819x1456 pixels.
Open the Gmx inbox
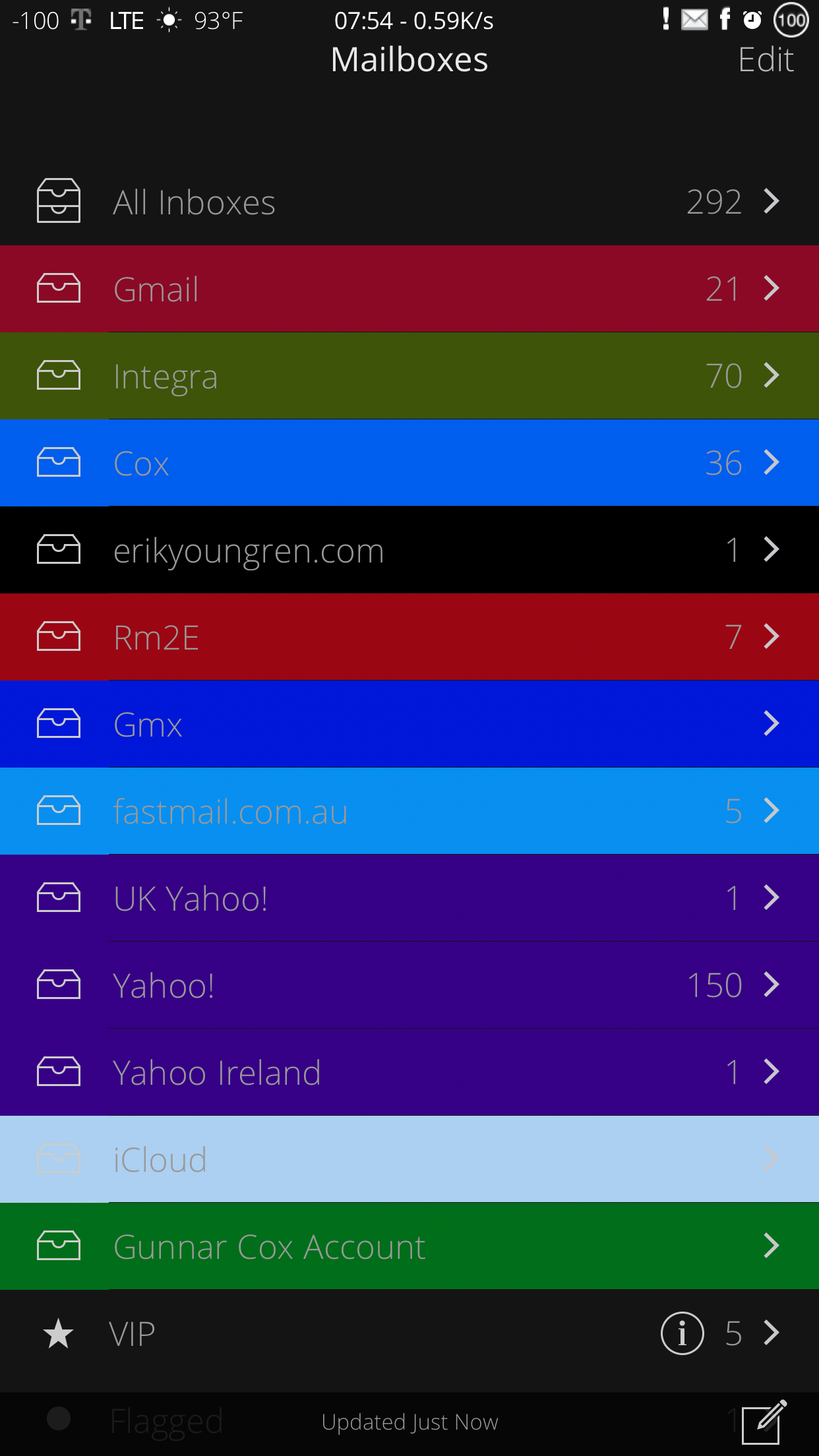(x=409, y=724)
